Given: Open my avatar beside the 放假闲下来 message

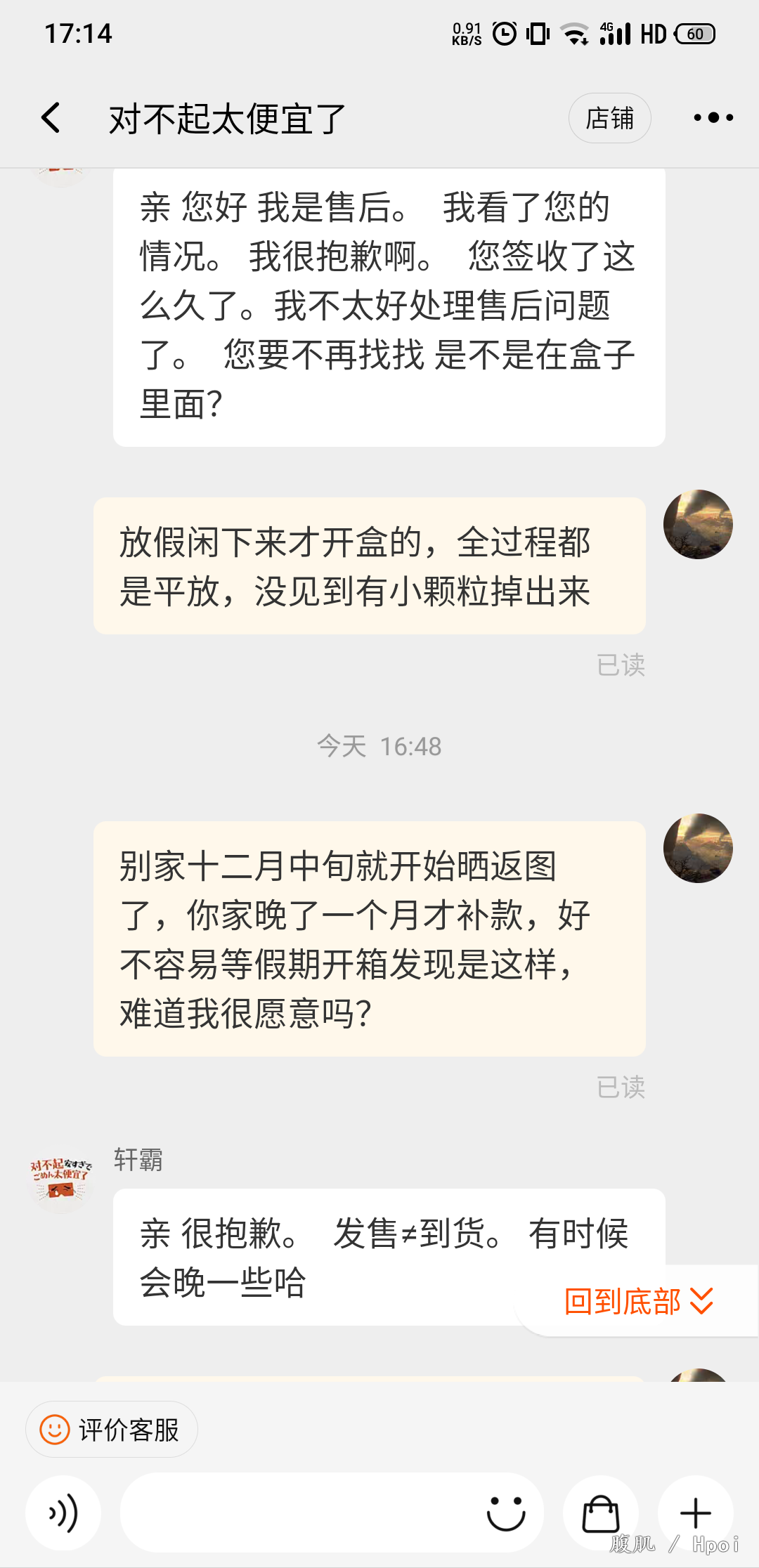Looking at the screenshot, I should (698, 524).
